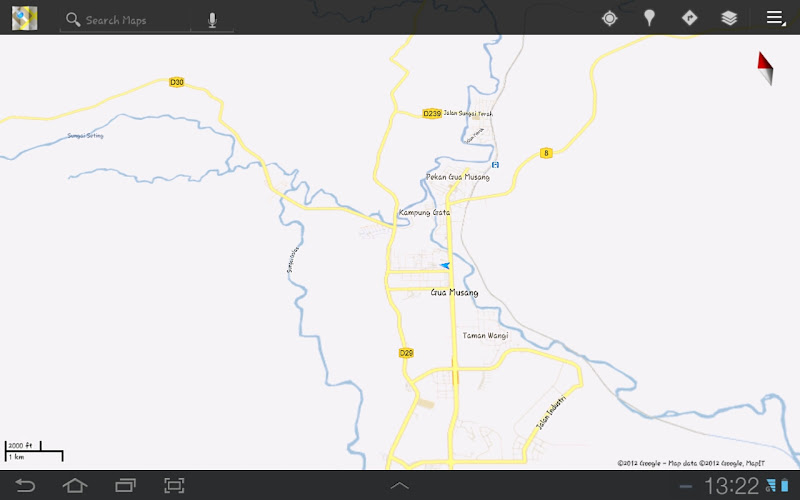This screenshot has height=500, width=800.
Task: Center map on my location
Action: (609, 18)
